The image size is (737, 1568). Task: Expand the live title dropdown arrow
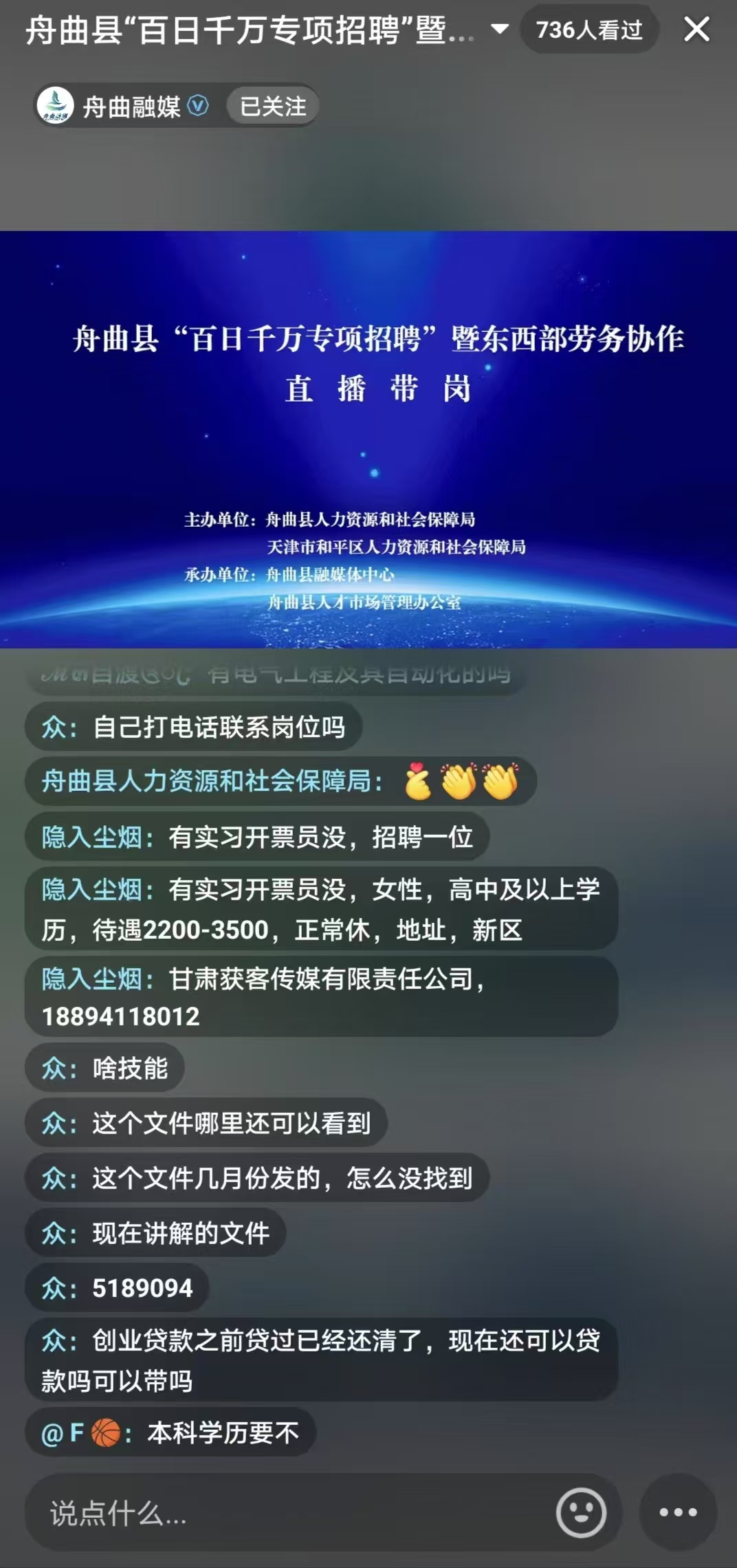tap(500, 30)
